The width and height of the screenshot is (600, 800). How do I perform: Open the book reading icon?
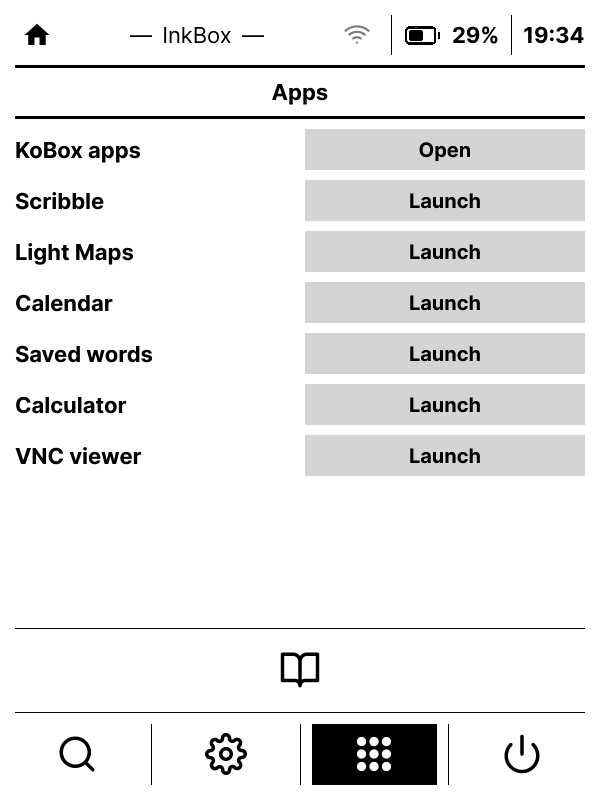pos(300,669)
